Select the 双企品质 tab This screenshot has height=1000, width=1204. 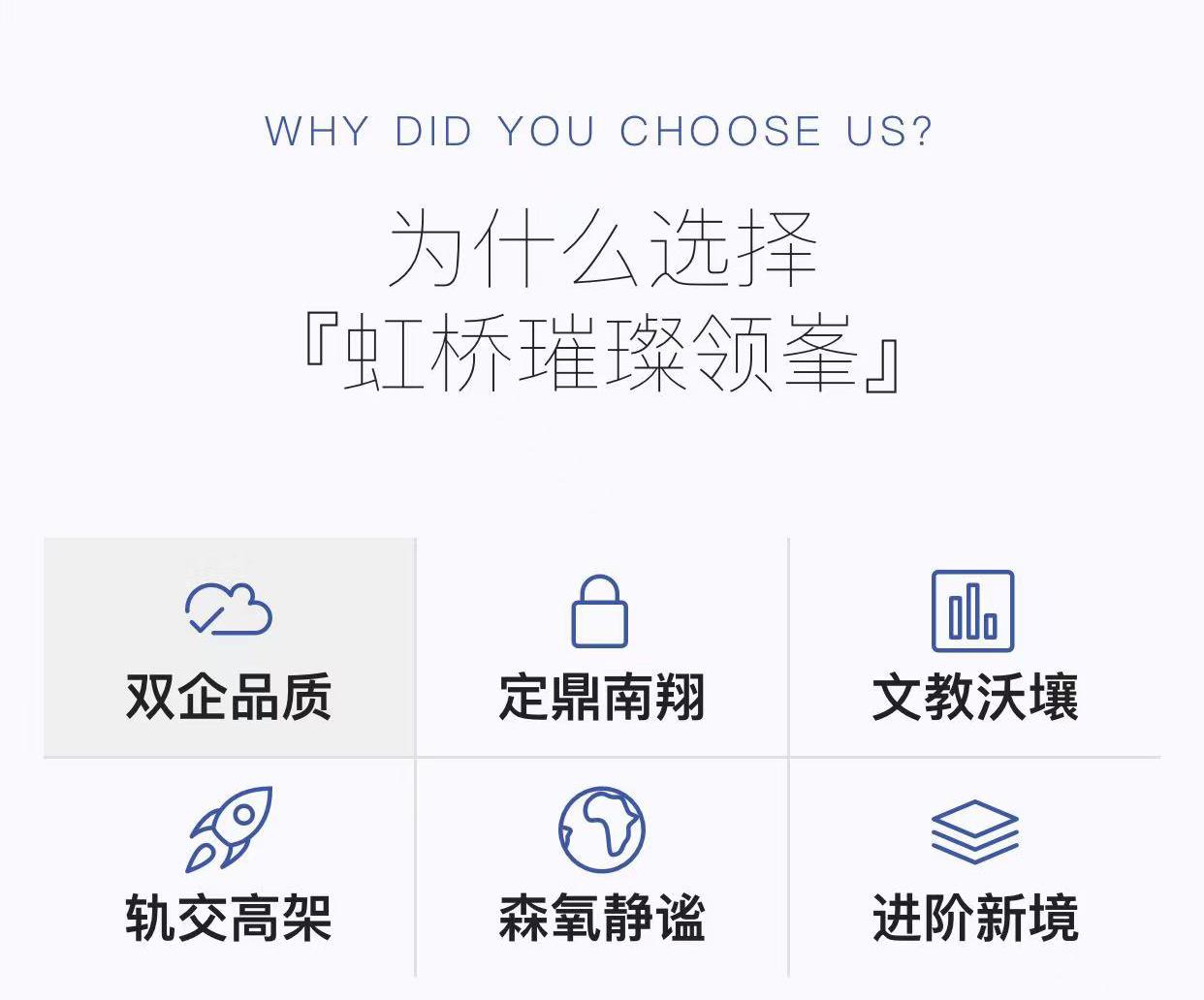pos(229,647)
